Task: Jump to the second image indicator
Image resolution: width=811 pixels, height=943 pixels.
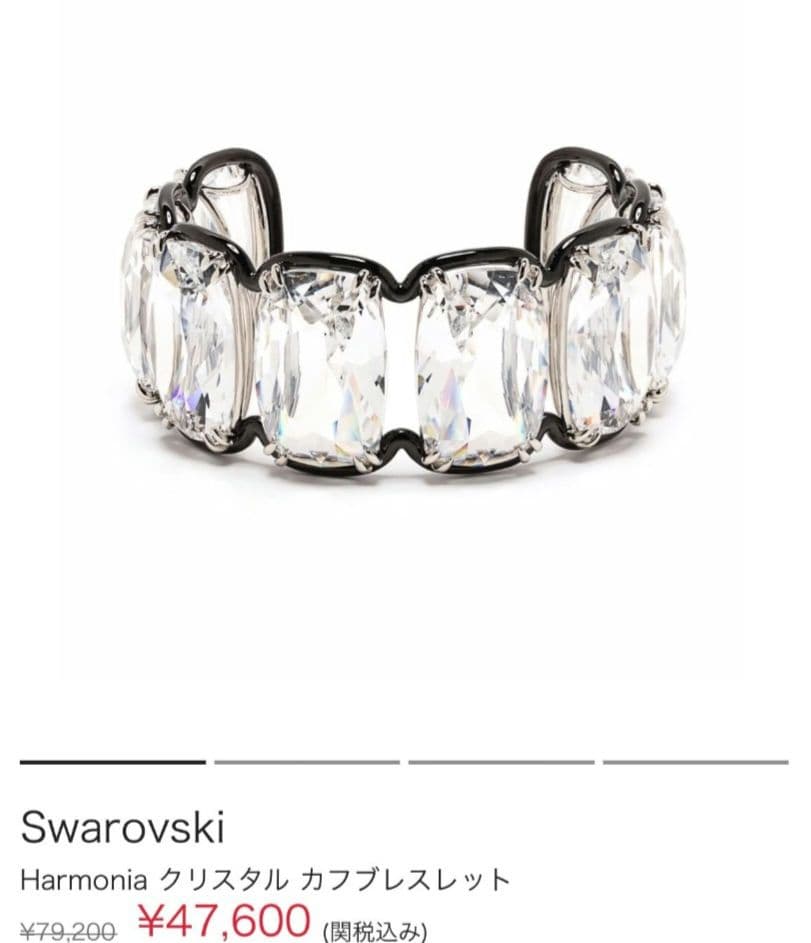Action: (306, 762)
